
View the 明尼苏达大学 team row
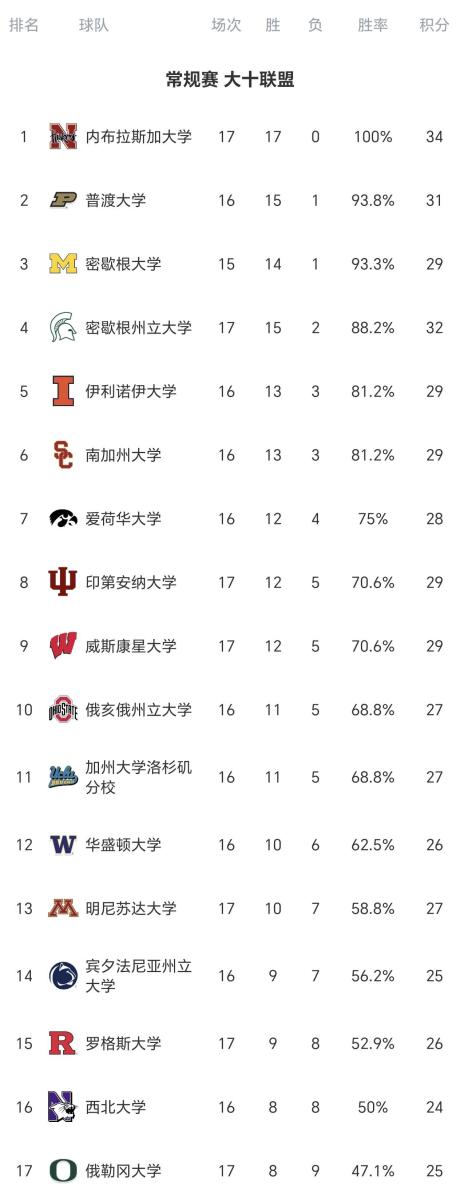pos(230,908)
